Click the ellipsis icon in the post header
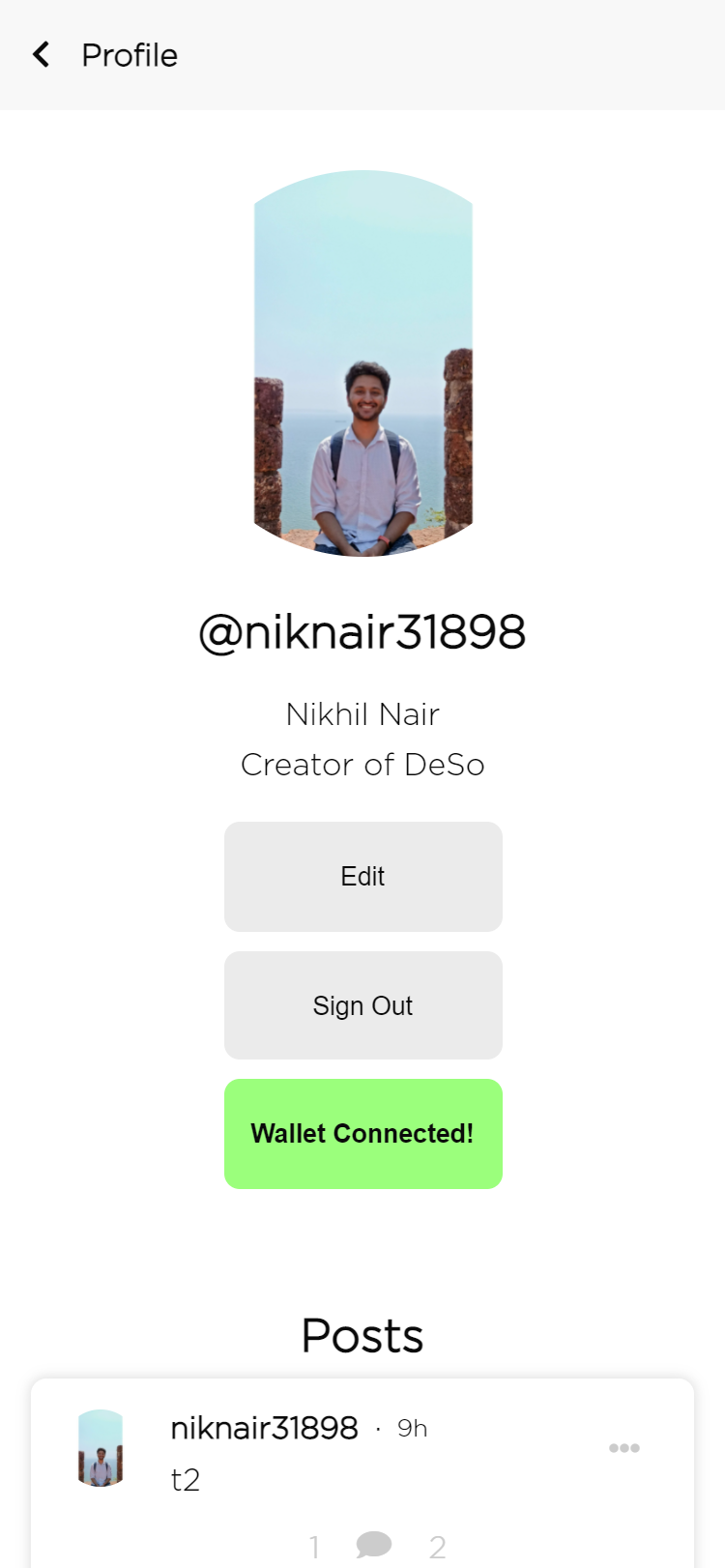Viewport: 725px width, 1568px height. pos(624,1447)
